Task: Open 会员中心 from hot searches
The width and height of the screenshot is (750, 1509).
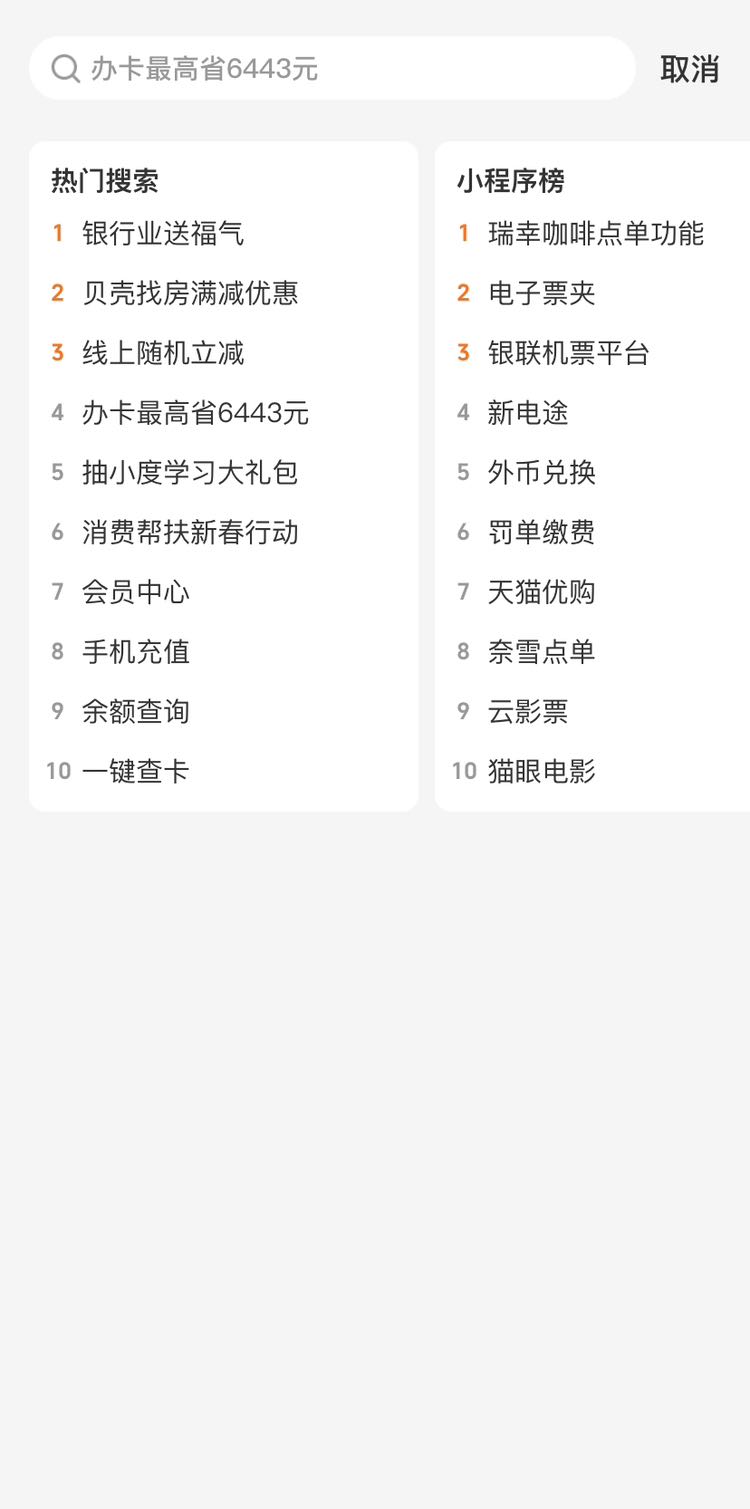Action: point(136,592)
